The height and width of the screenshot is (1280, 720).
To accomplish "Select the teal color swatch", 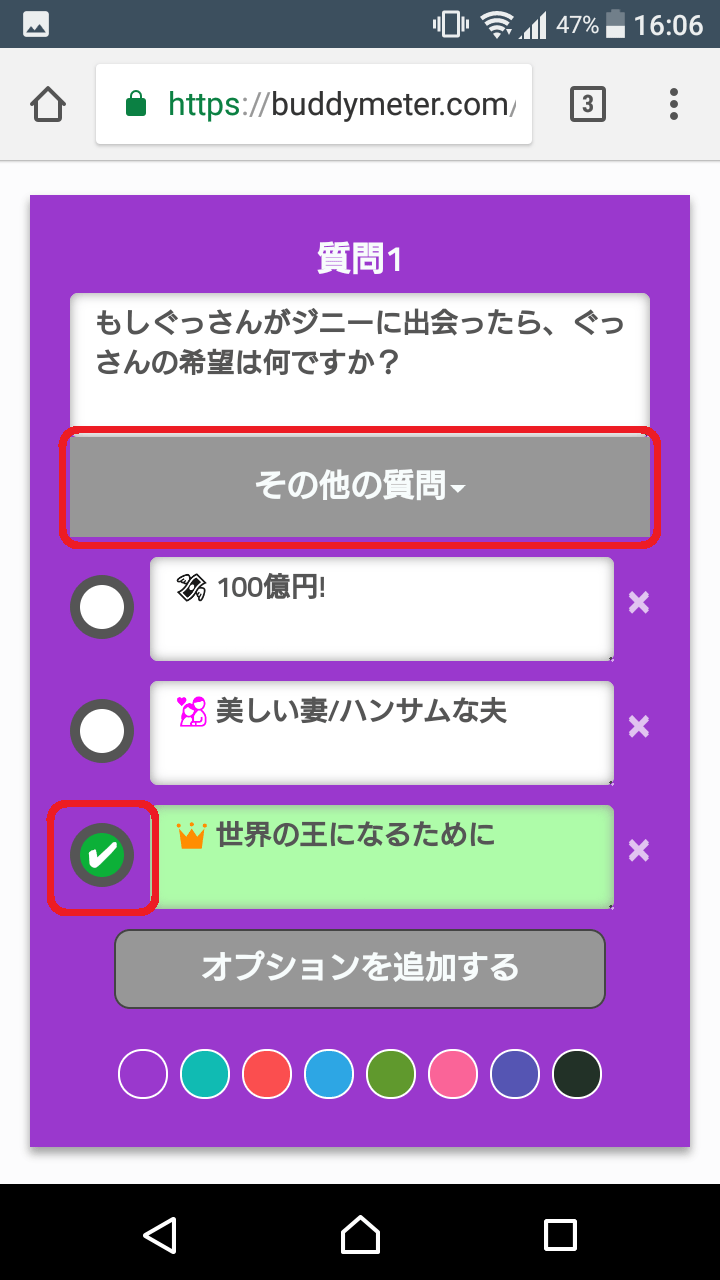I will tap(204, 1073).
